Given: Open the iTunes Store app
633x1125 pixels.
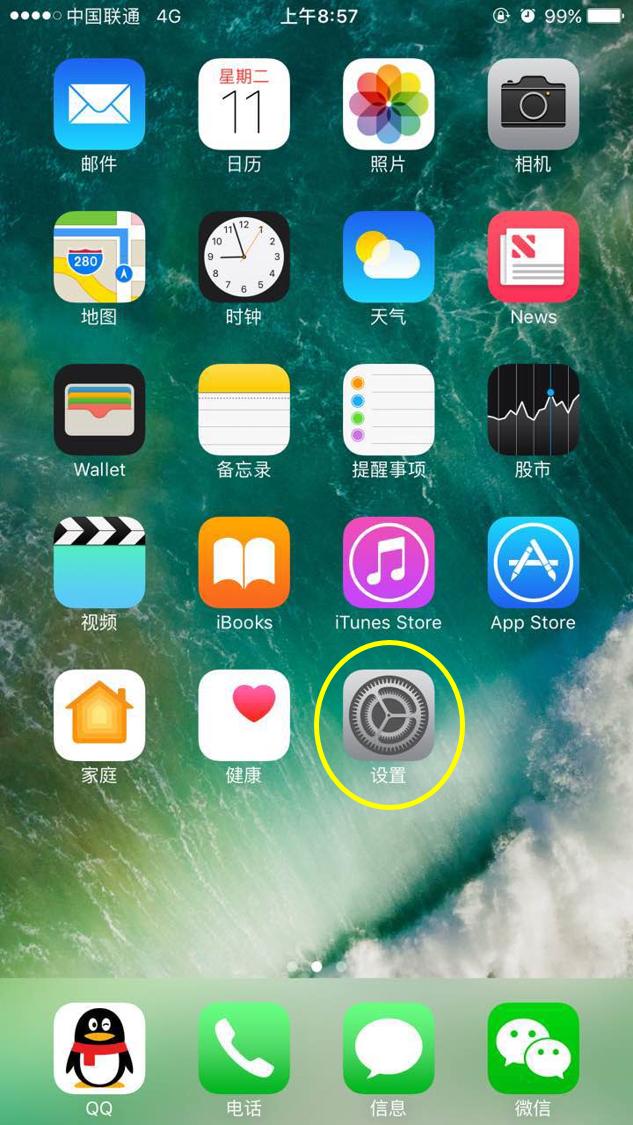Looking at the screenshot, I should (x=388, y=562).
